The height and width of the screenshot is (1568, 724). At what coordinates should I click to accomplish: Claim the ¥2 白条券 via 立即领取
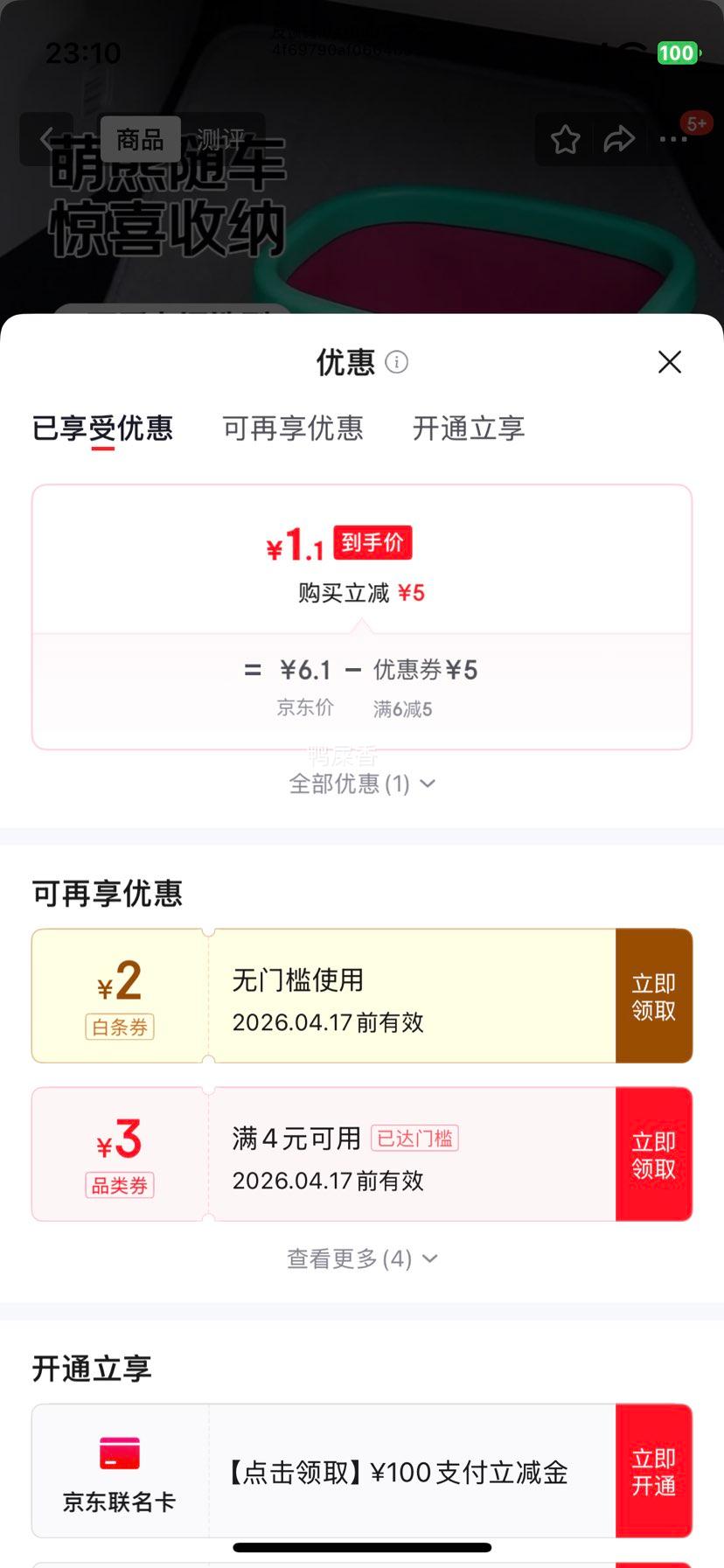click(654, 995)
